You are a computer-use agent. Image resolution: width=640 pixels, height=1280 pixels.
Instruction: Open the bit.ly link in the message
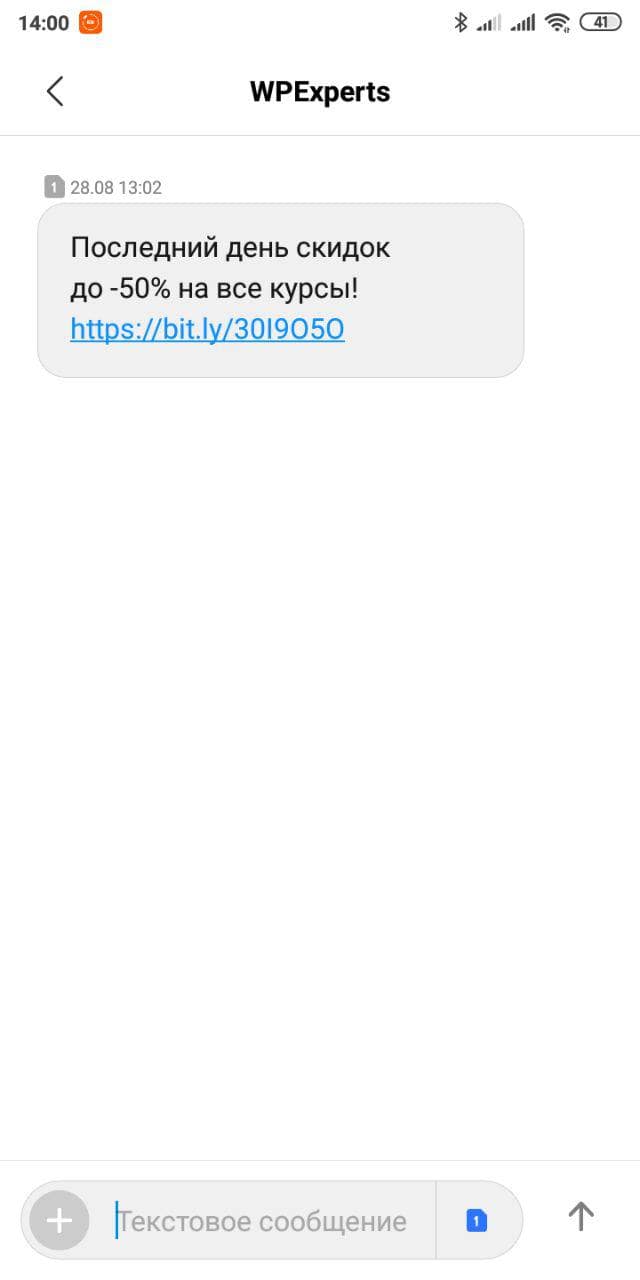click(207, 329)
